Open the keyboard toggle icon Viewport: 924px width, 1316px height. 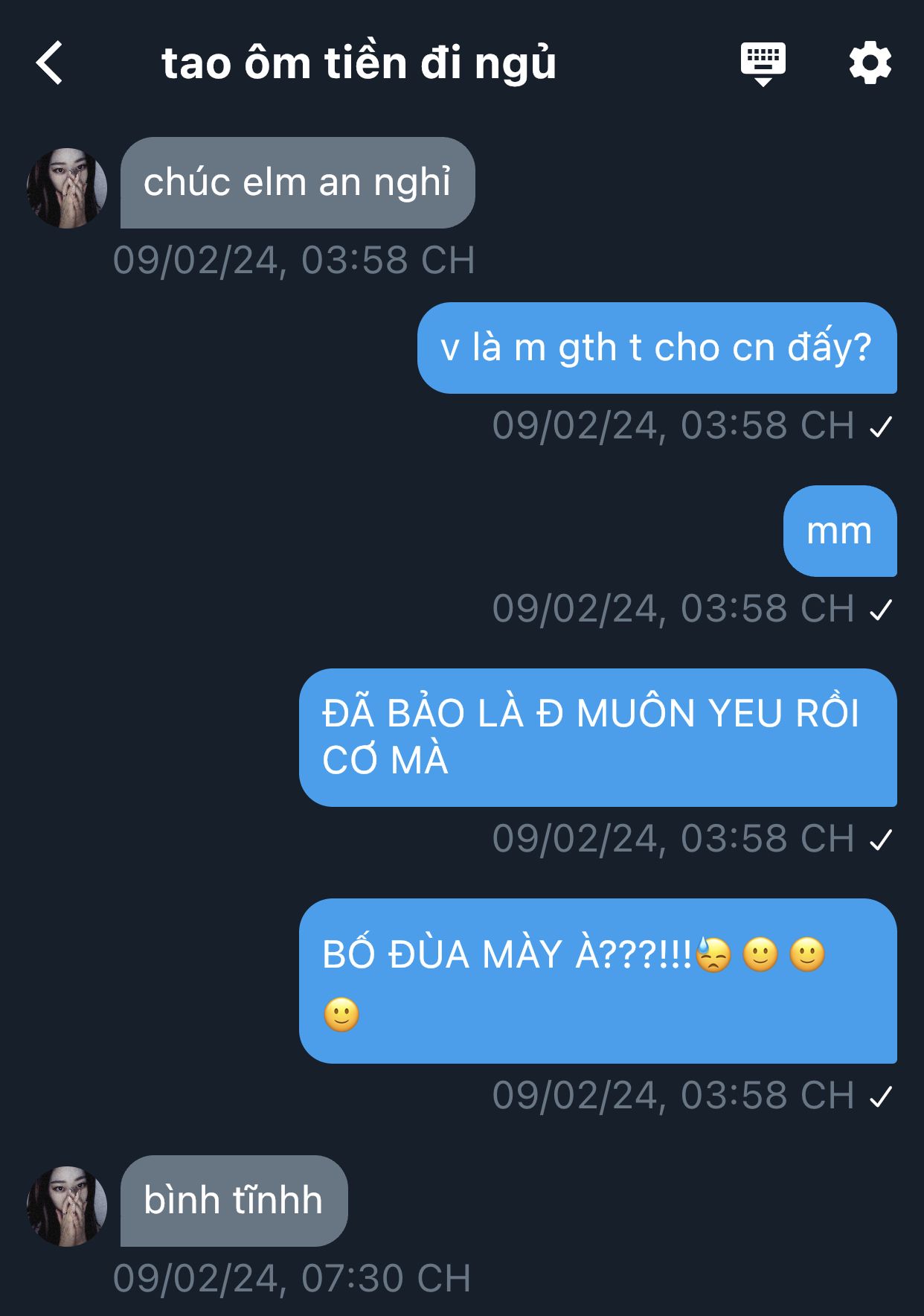[763, 64]
